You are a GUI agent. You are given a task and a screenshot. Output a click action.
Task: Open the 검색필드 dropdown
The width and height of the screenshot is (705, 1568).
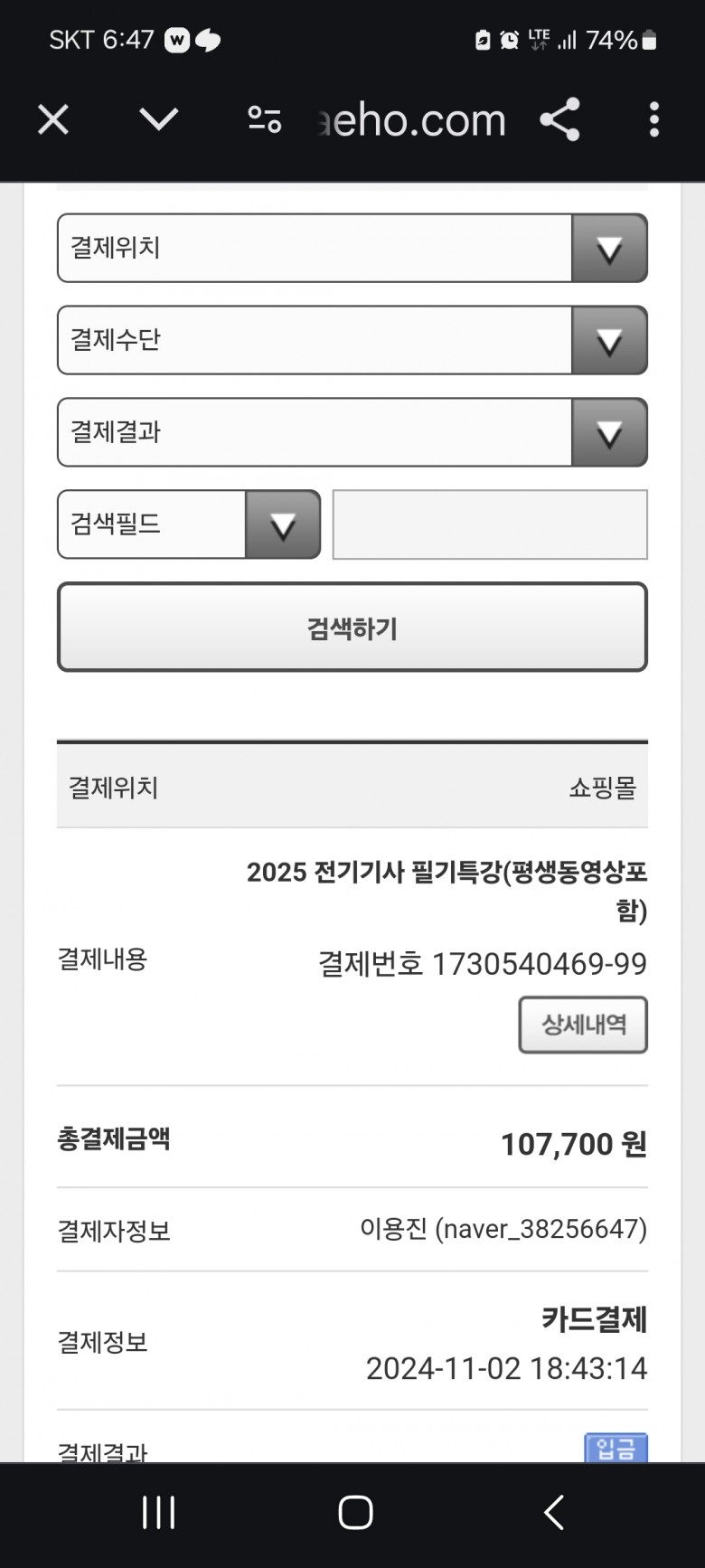[x=188, y=524]
